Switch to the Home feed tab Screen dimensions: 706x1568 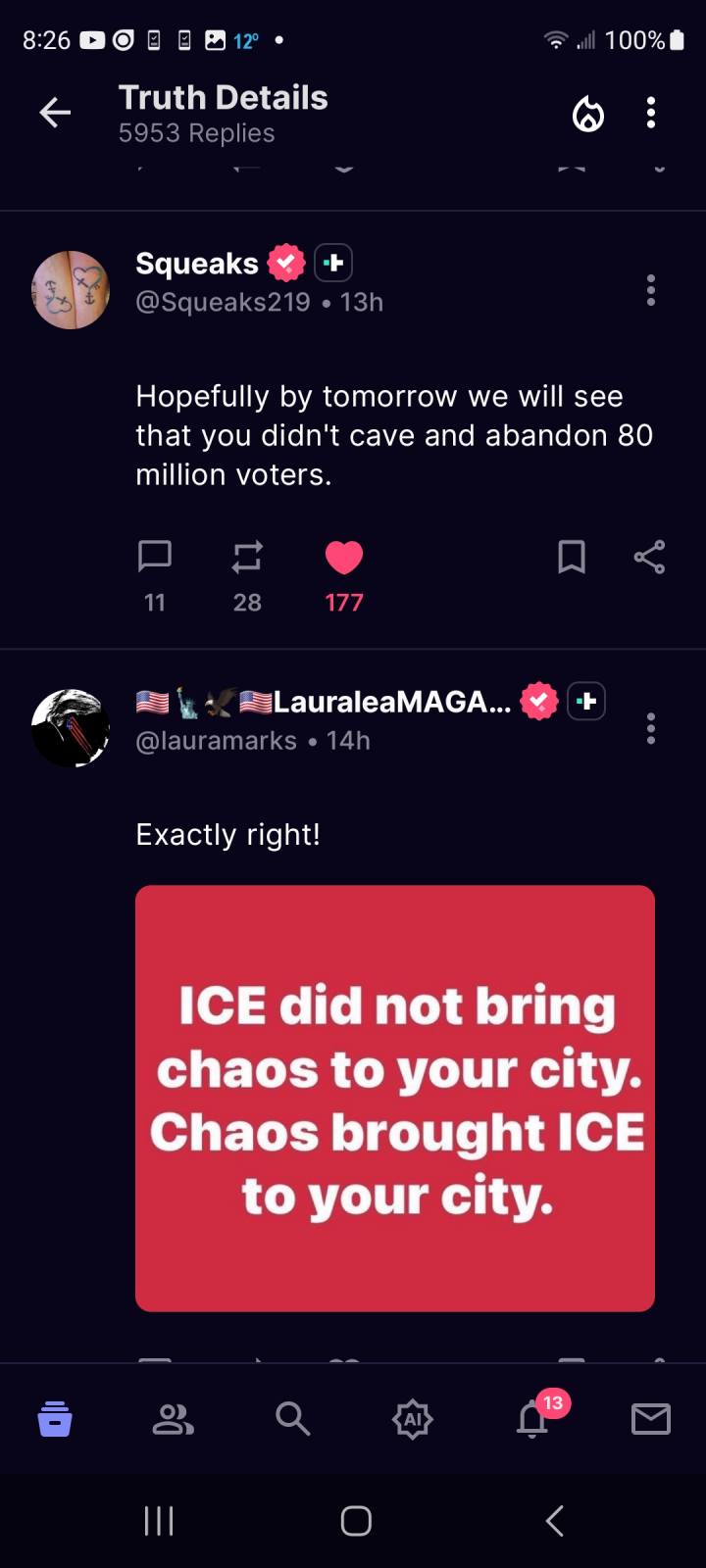(x=55, y=1418)
